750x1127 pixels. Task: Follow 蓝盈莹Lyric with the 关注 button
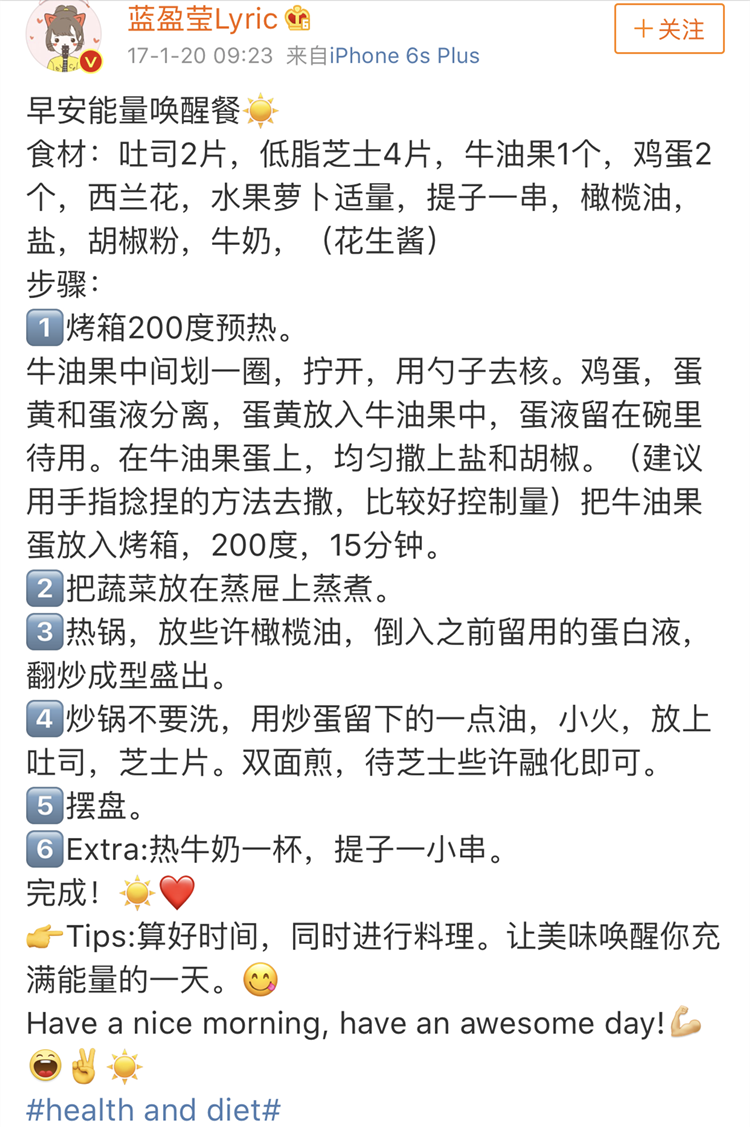669,29
